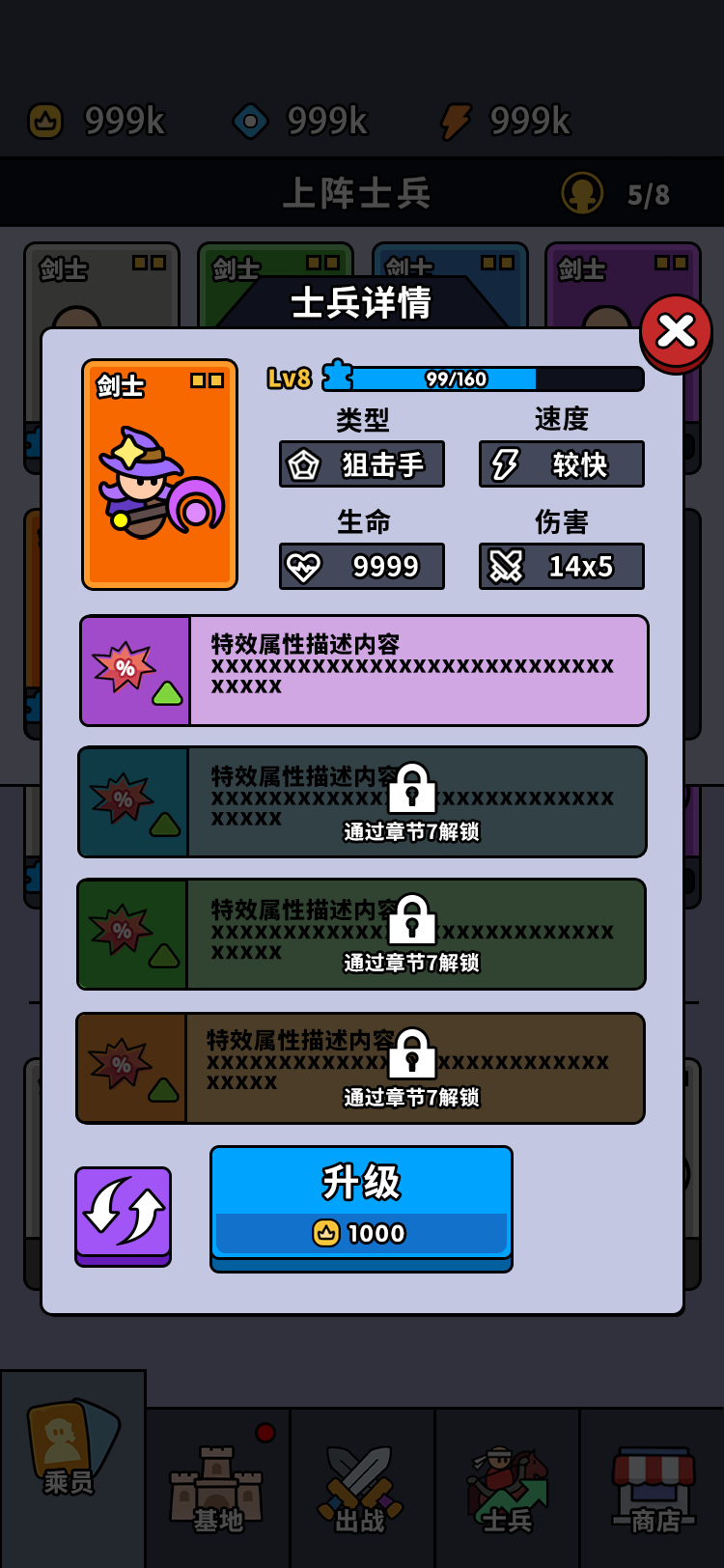This screenshot has width=724, height=1568.
Task: Open the 商店 tab
Action: [654, 1487]
